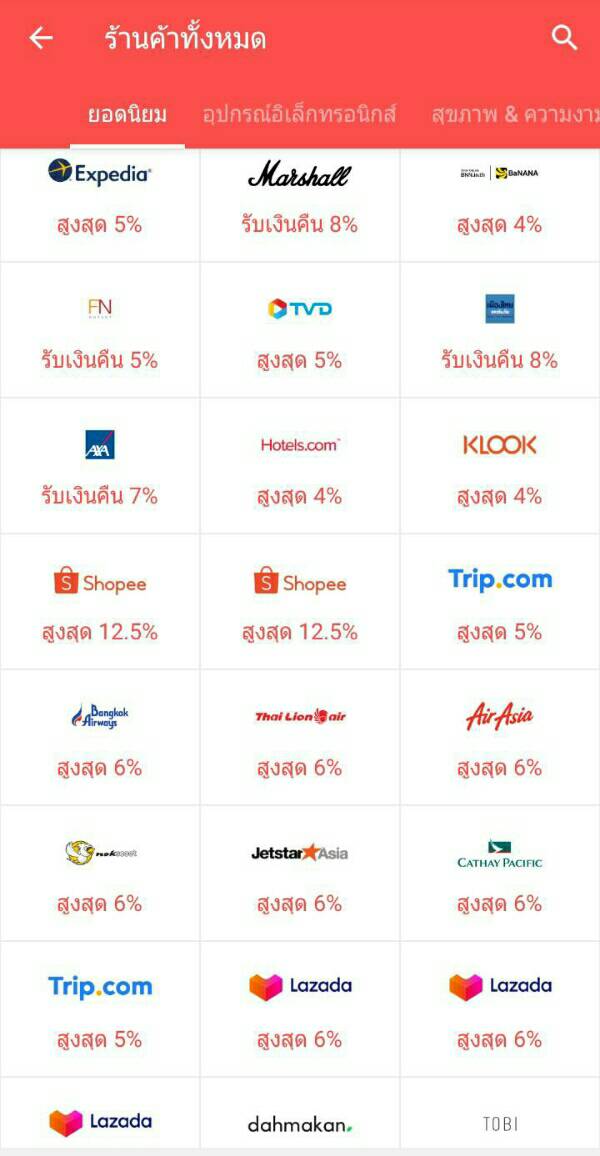The height and width of the screenshot is (1156, 600).
Task: Open the KLOOK store tile
Action: tap(500, 466)
